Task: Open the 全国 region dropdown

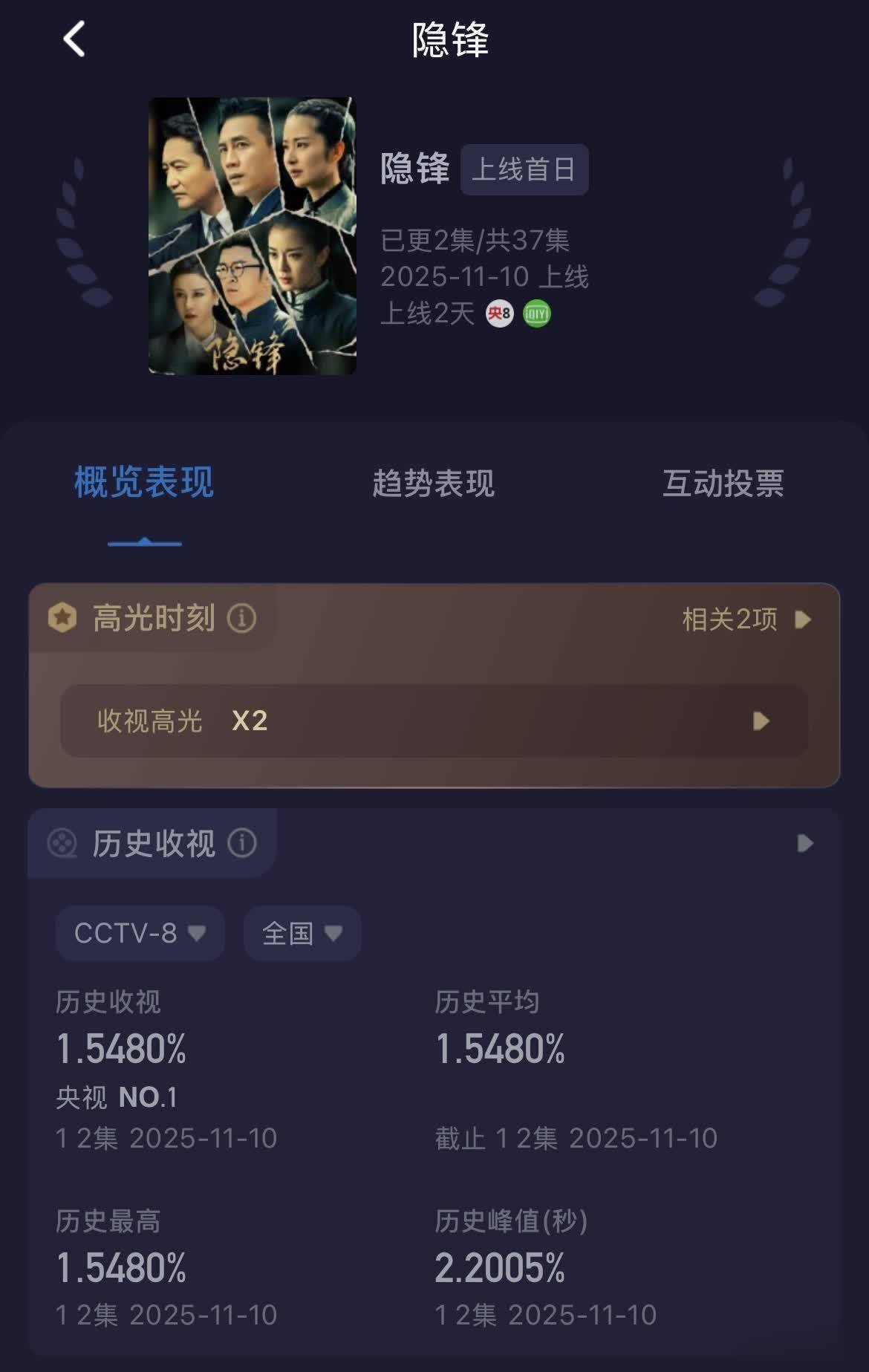Action: tap(302, 933)
